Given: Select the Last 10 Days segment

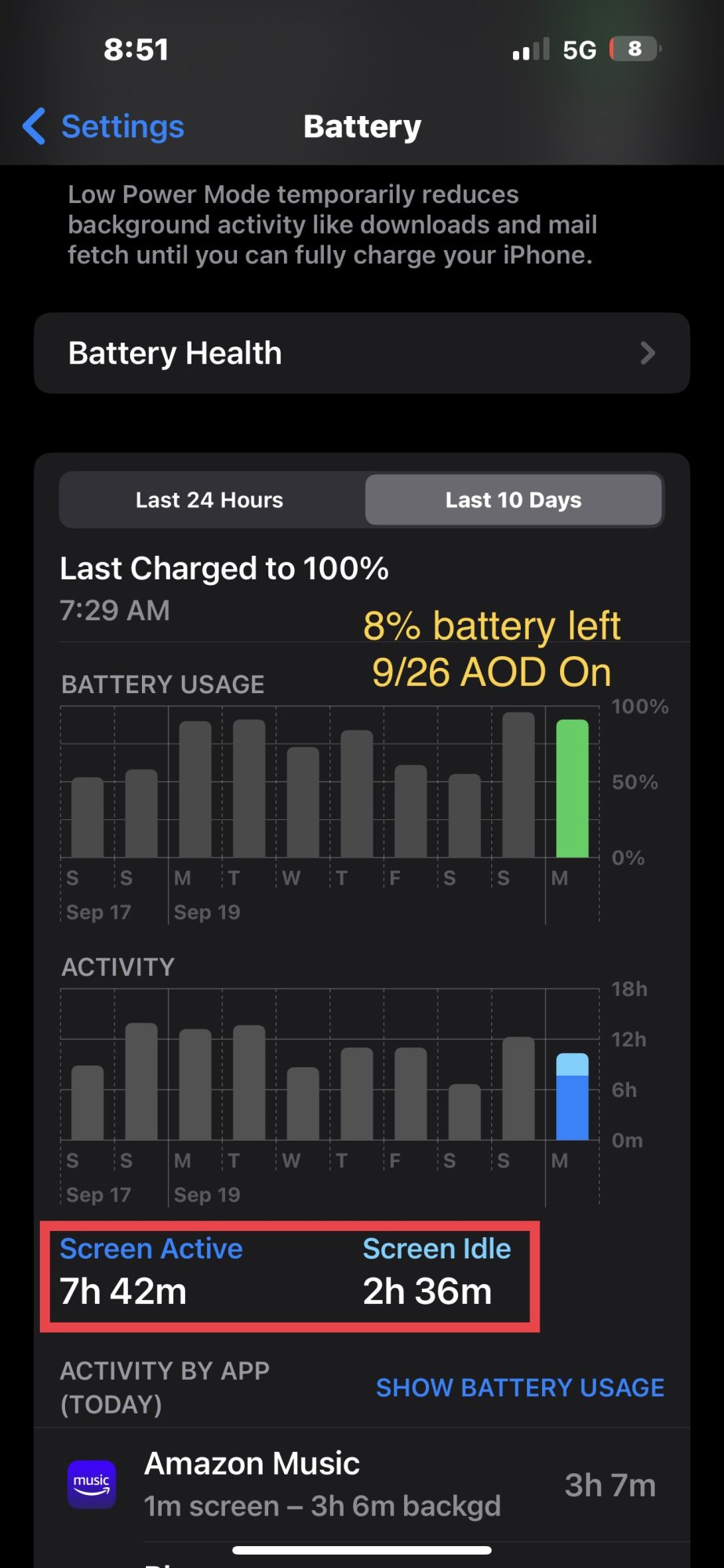Looking at the screenshot, I should 513,500.
